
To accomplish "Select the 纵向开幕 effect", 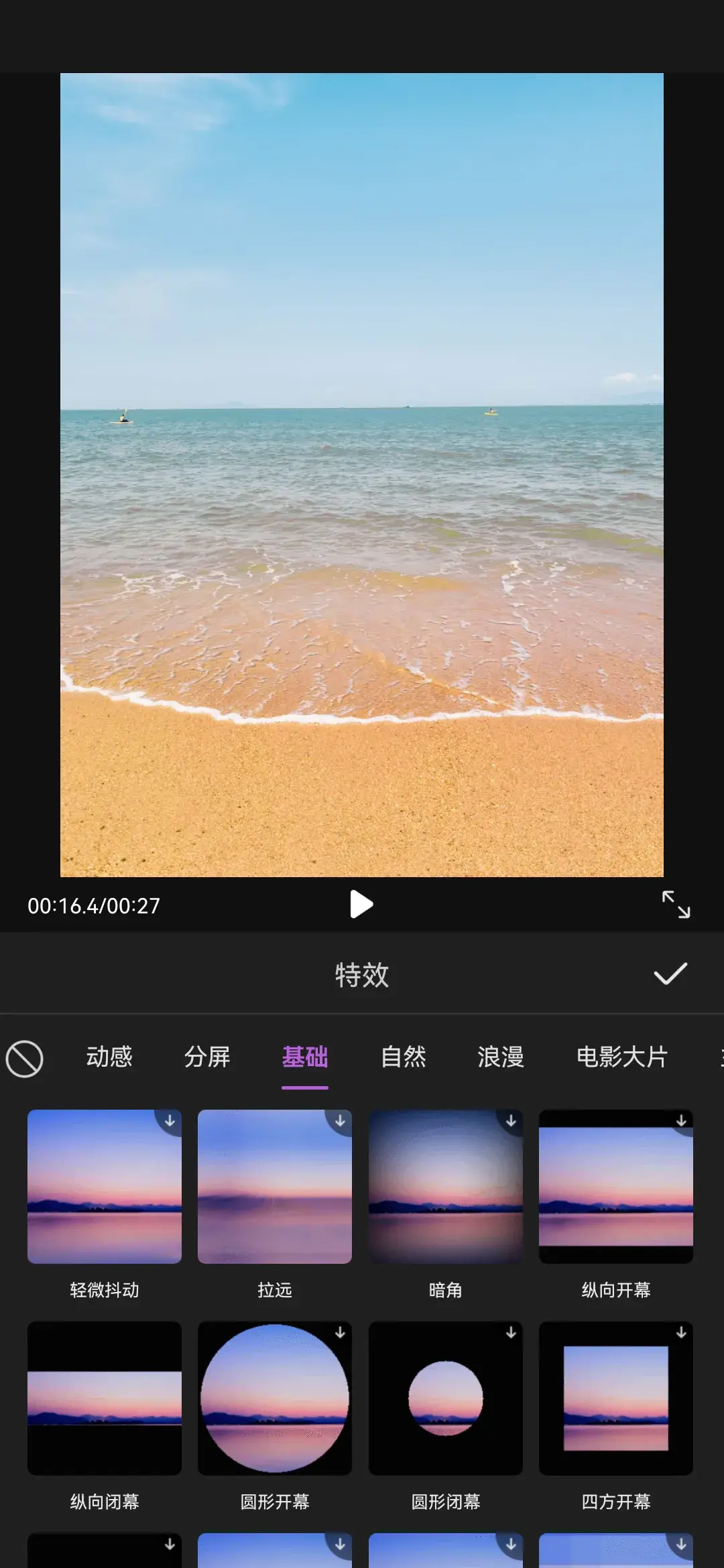I will pos(616,1187).
